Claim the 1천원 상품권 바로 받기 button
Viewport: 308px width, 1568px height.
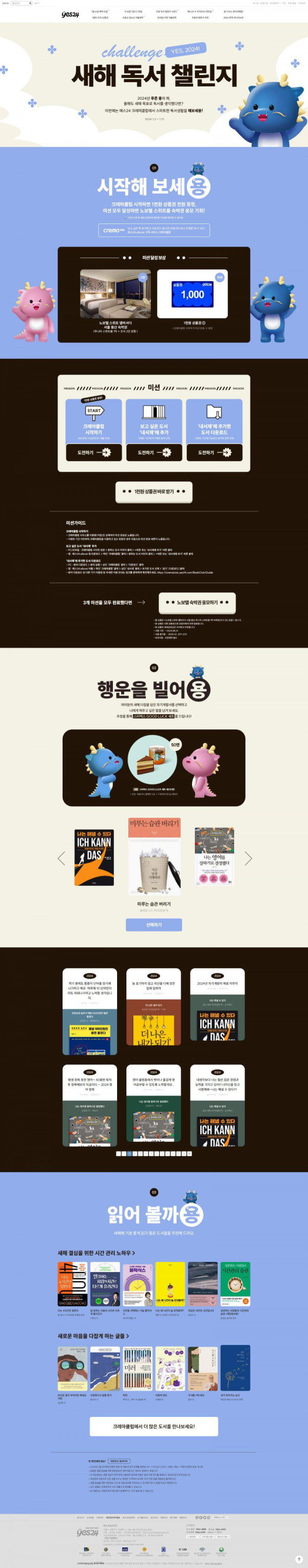[x=153, y=491]
